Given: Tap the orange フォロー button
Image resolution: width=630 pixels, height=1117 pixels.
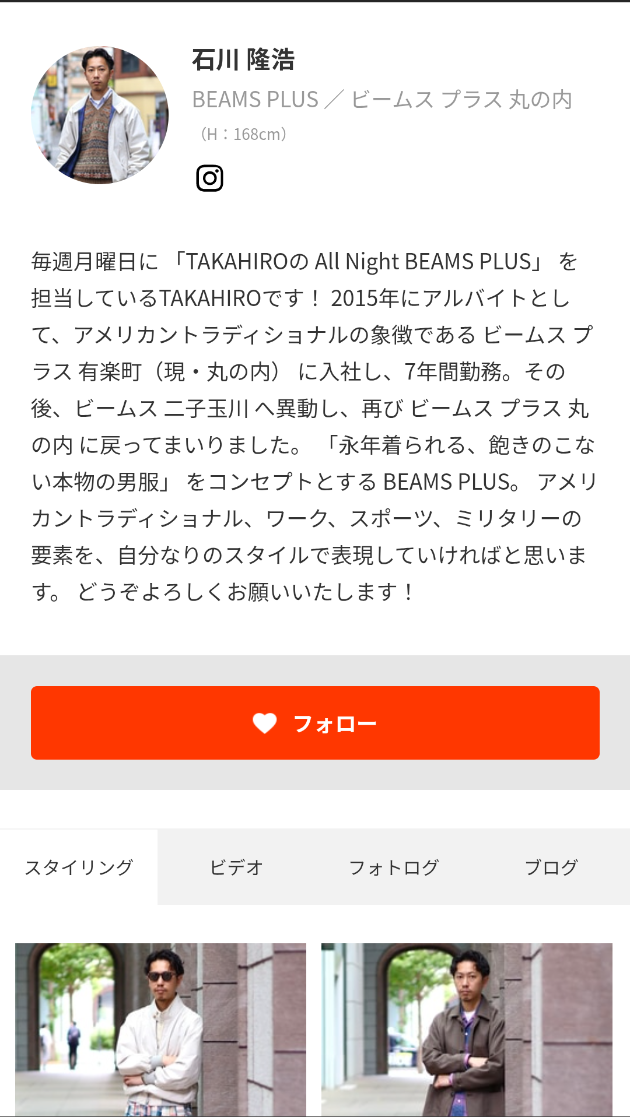Looking at the screenshot, I should click(x=315, y=723).
